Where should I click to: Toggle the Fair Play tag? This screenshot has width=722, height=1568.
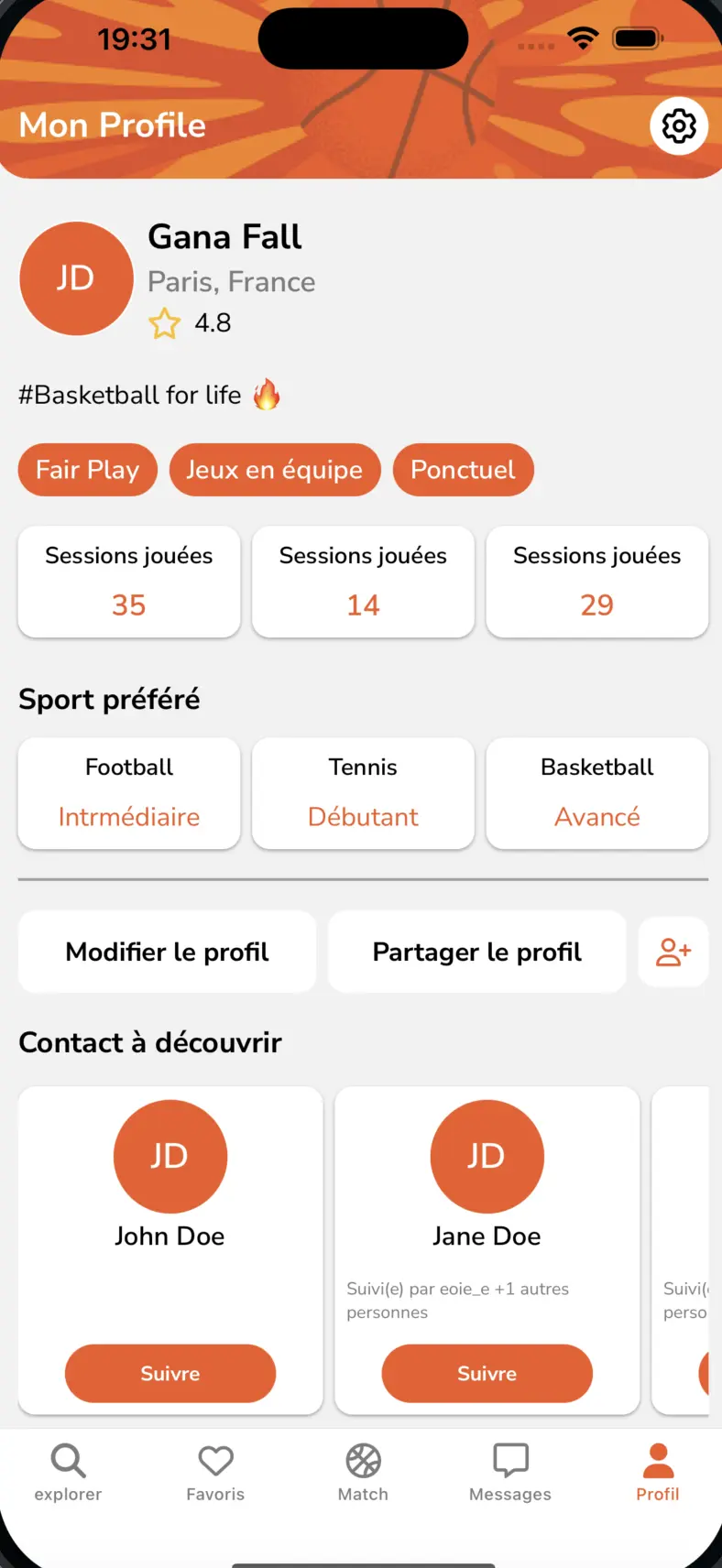click(87, 470)
